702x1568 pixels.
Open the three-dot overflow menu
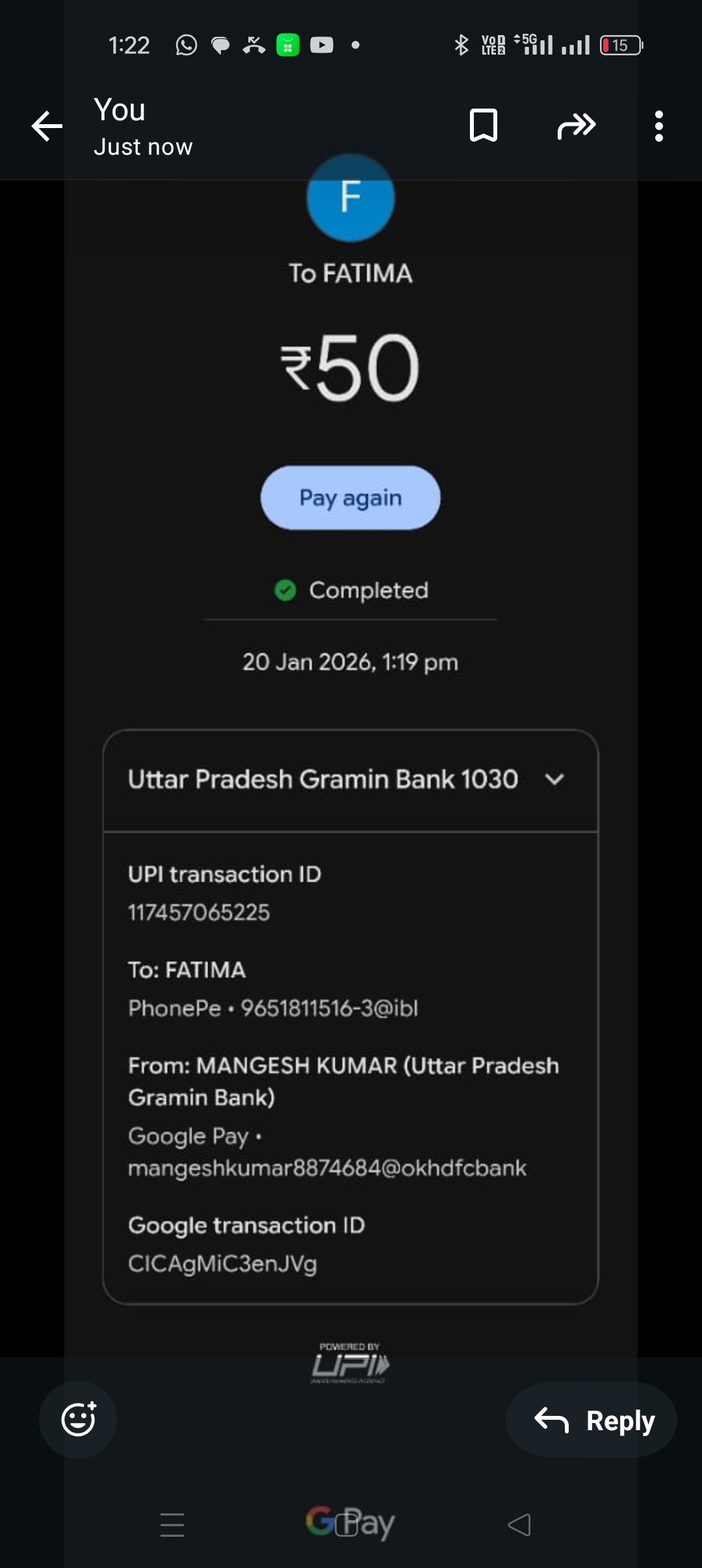point(658,125)
